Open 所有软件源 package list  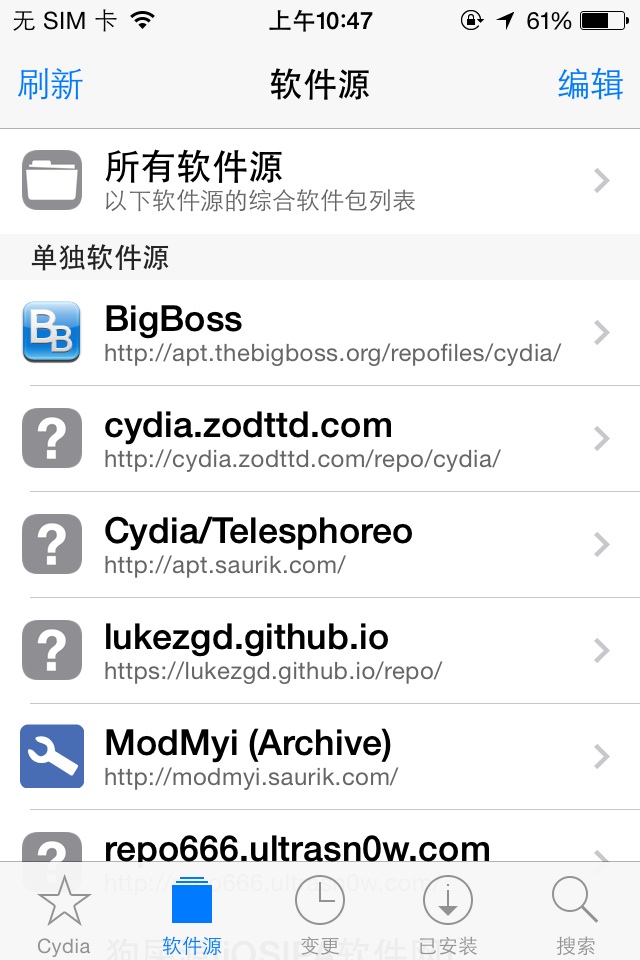click(320, 181)
